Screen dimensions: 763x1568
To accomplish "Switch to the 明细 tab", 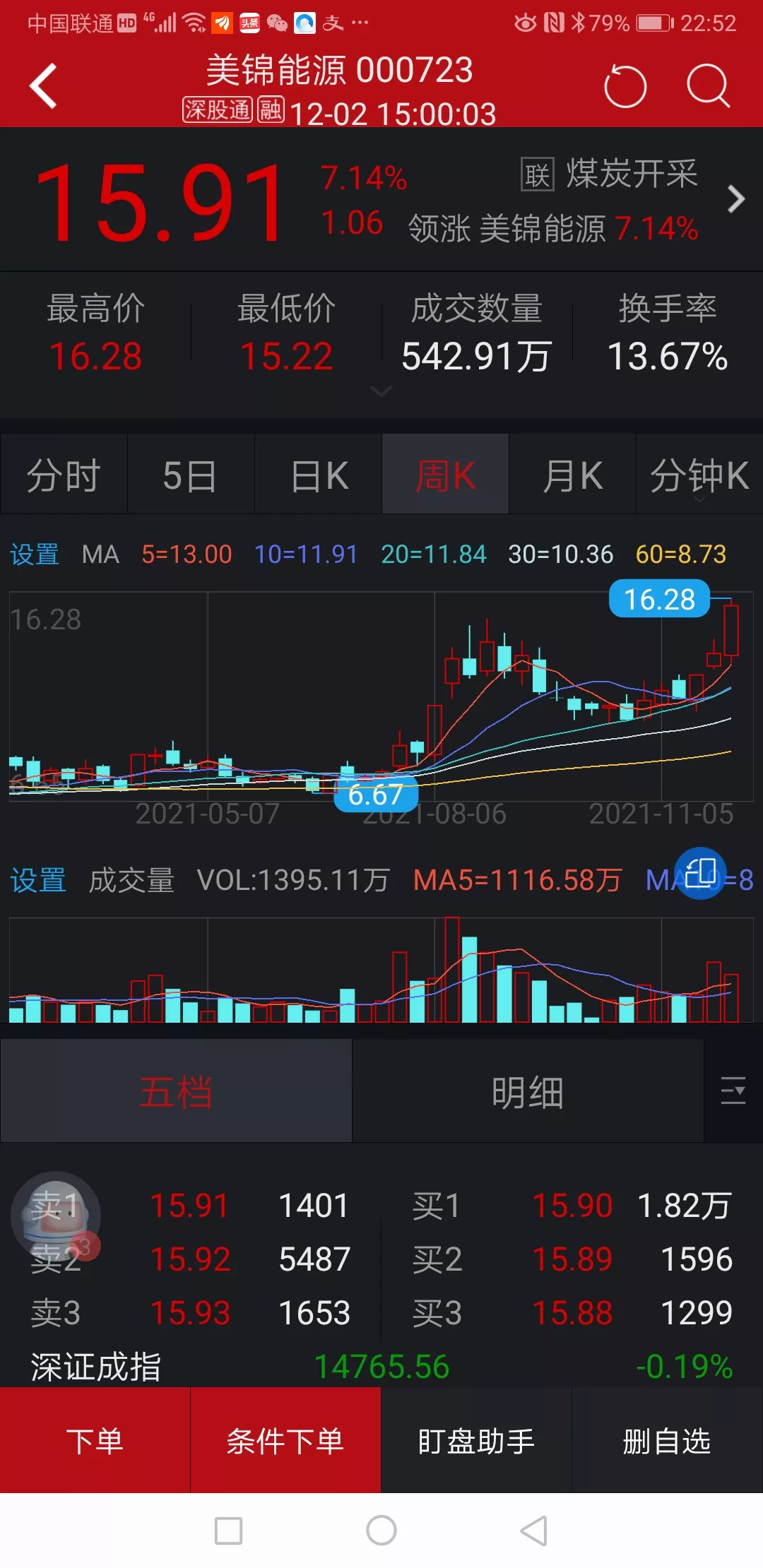I will (527, 1092).
